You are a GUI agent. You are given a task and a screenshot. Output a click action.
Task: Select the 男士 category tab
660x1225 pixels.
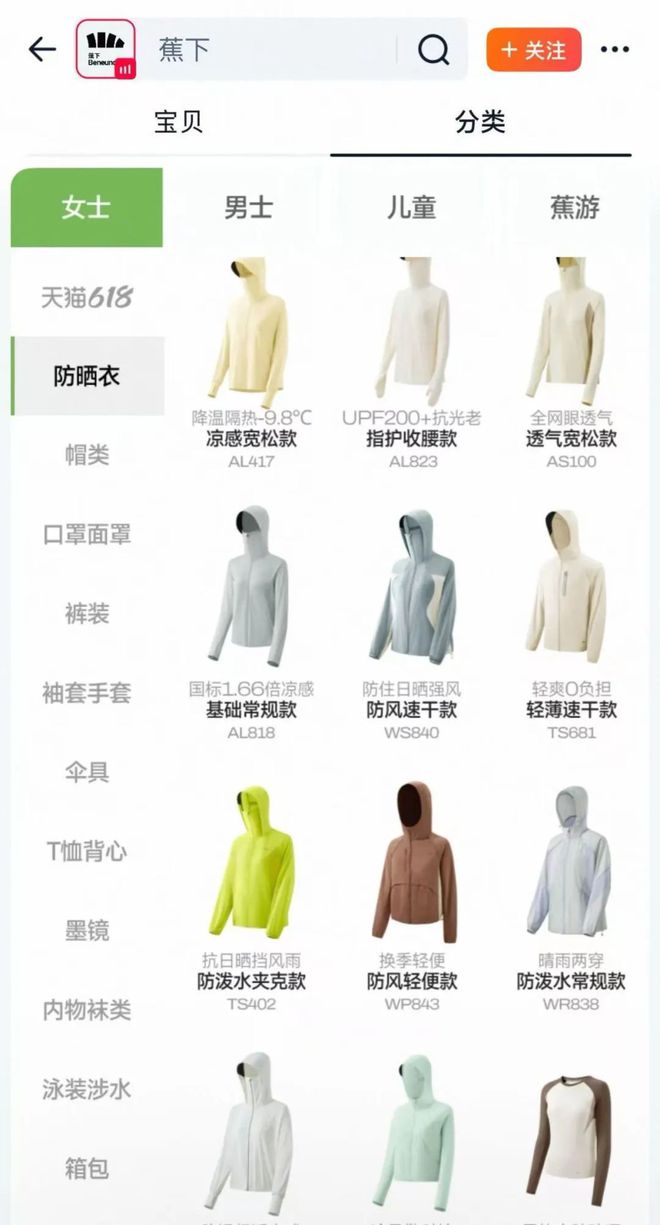click(x=249, y=207)
